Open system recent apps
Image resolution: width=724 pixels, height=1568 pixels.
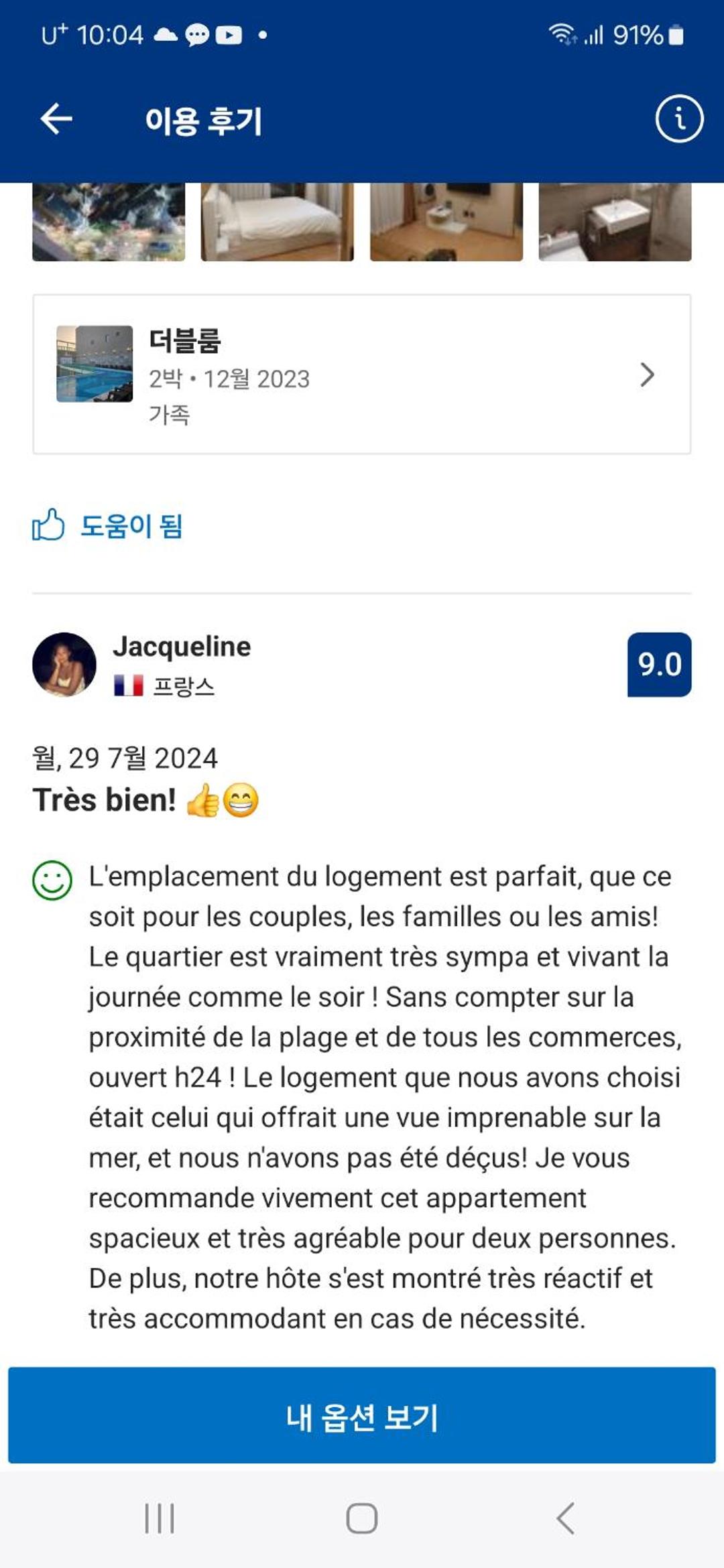[x=160, y=1518]
